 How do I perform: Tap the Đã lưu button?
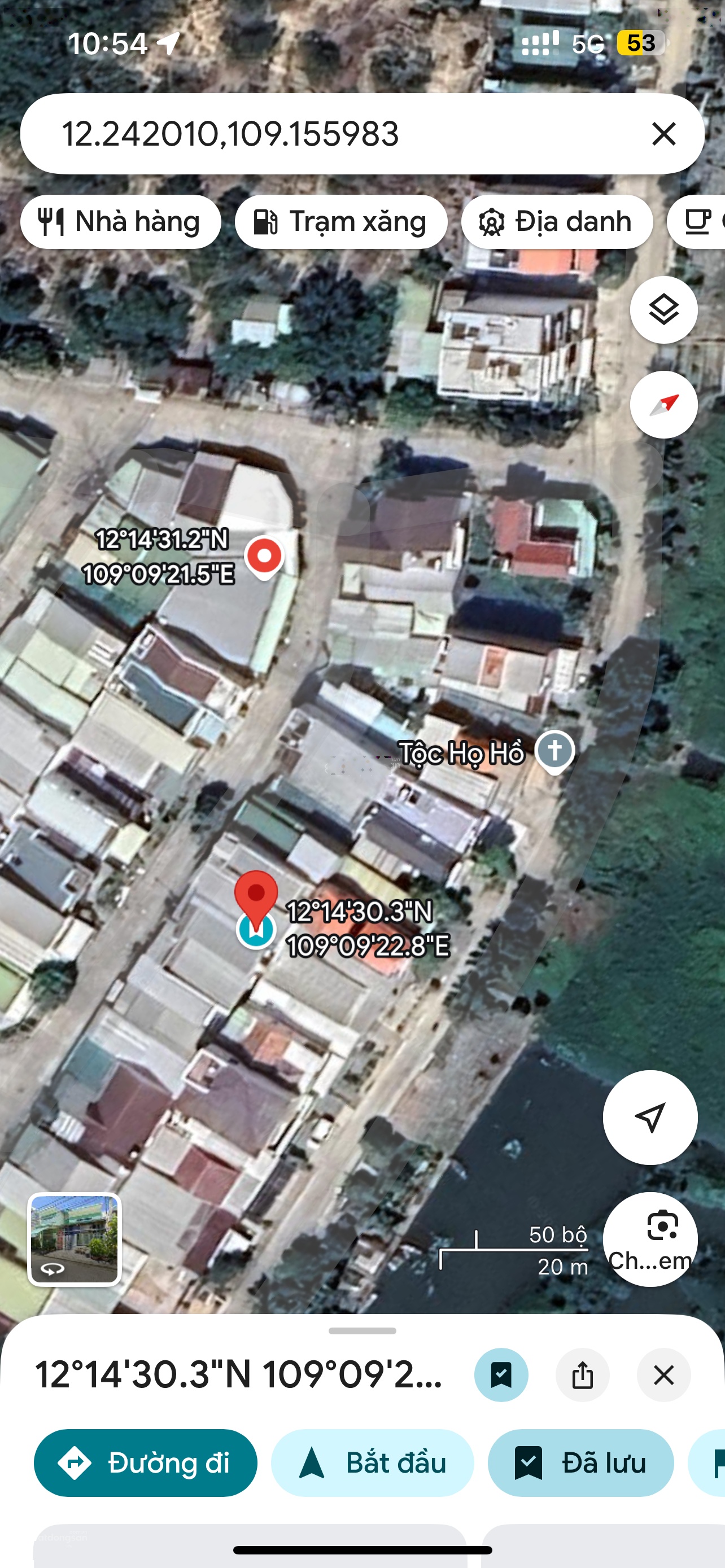(580, 1462)
